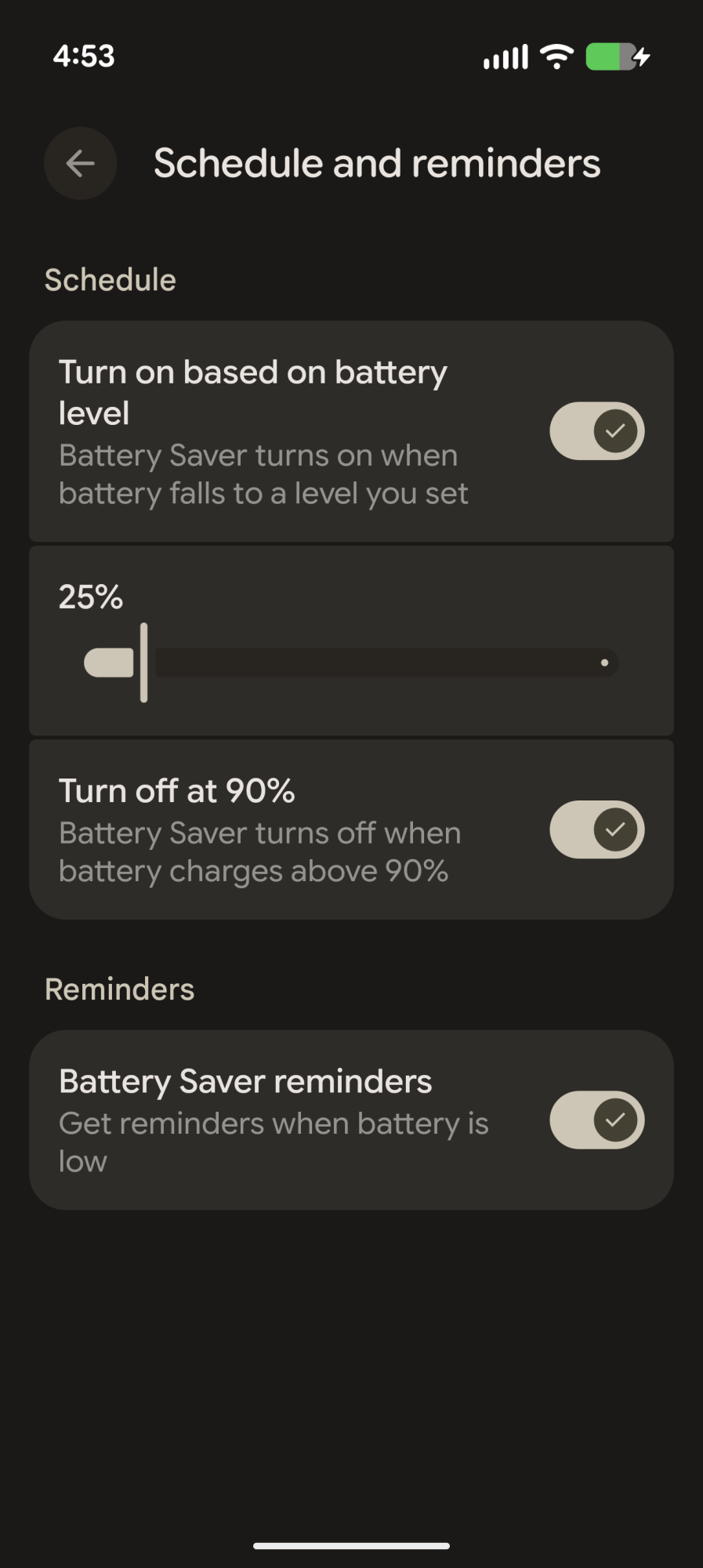703x1568 pixels.
Task: Go back from Schedule and reminders
Action: (x=80, y=163)
